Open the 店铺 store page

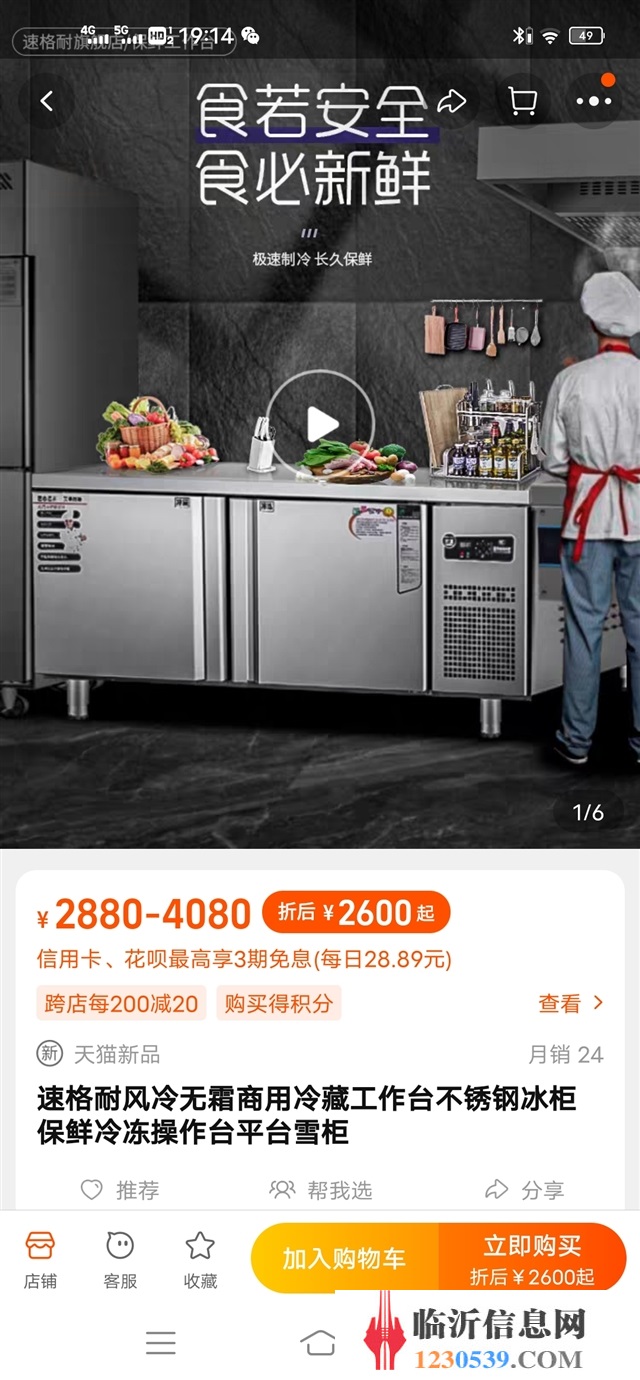coord(40,1259)
